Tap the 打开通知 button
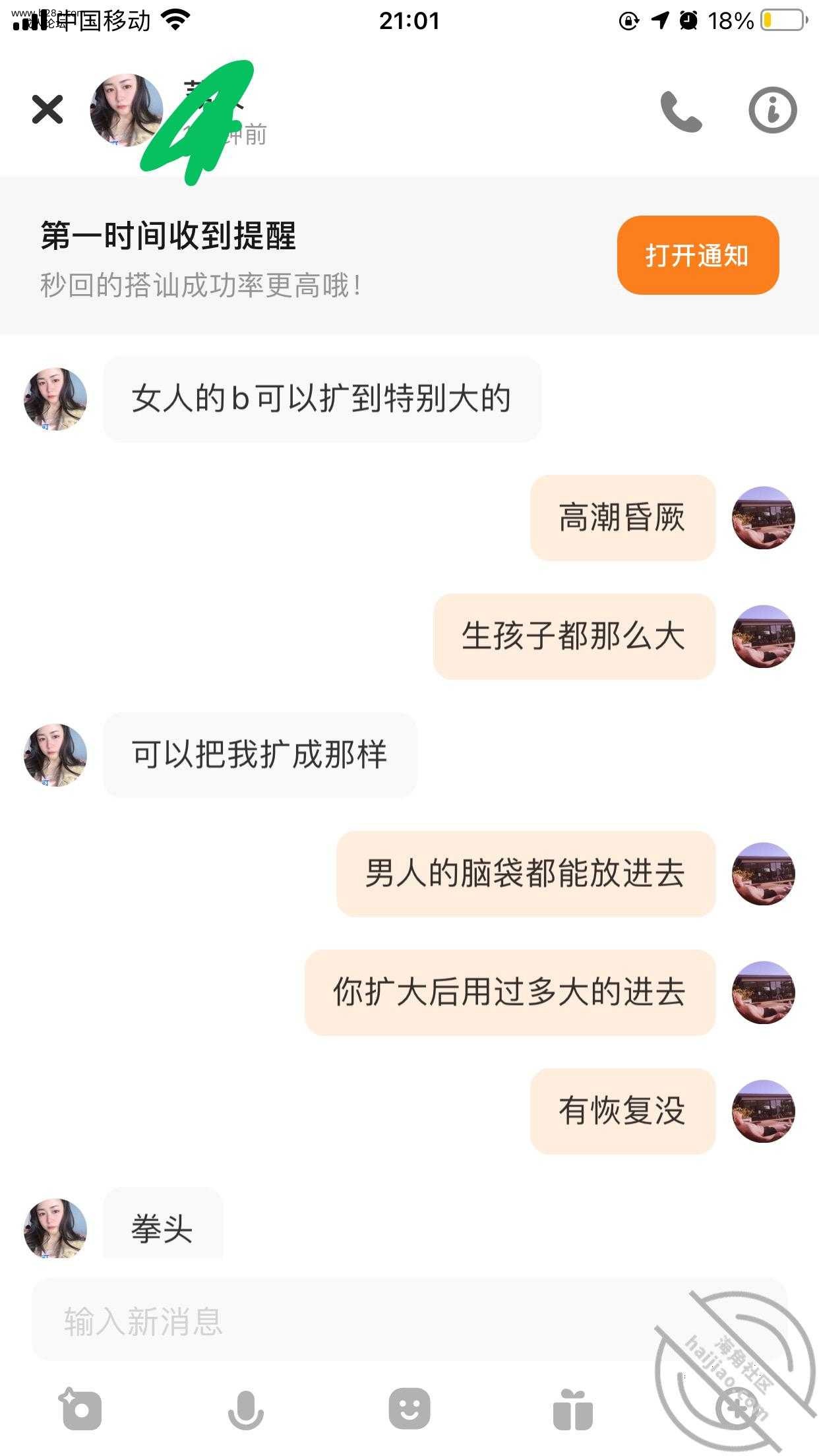Viewport: 819px width, 1456px height. tap(698, 255)
